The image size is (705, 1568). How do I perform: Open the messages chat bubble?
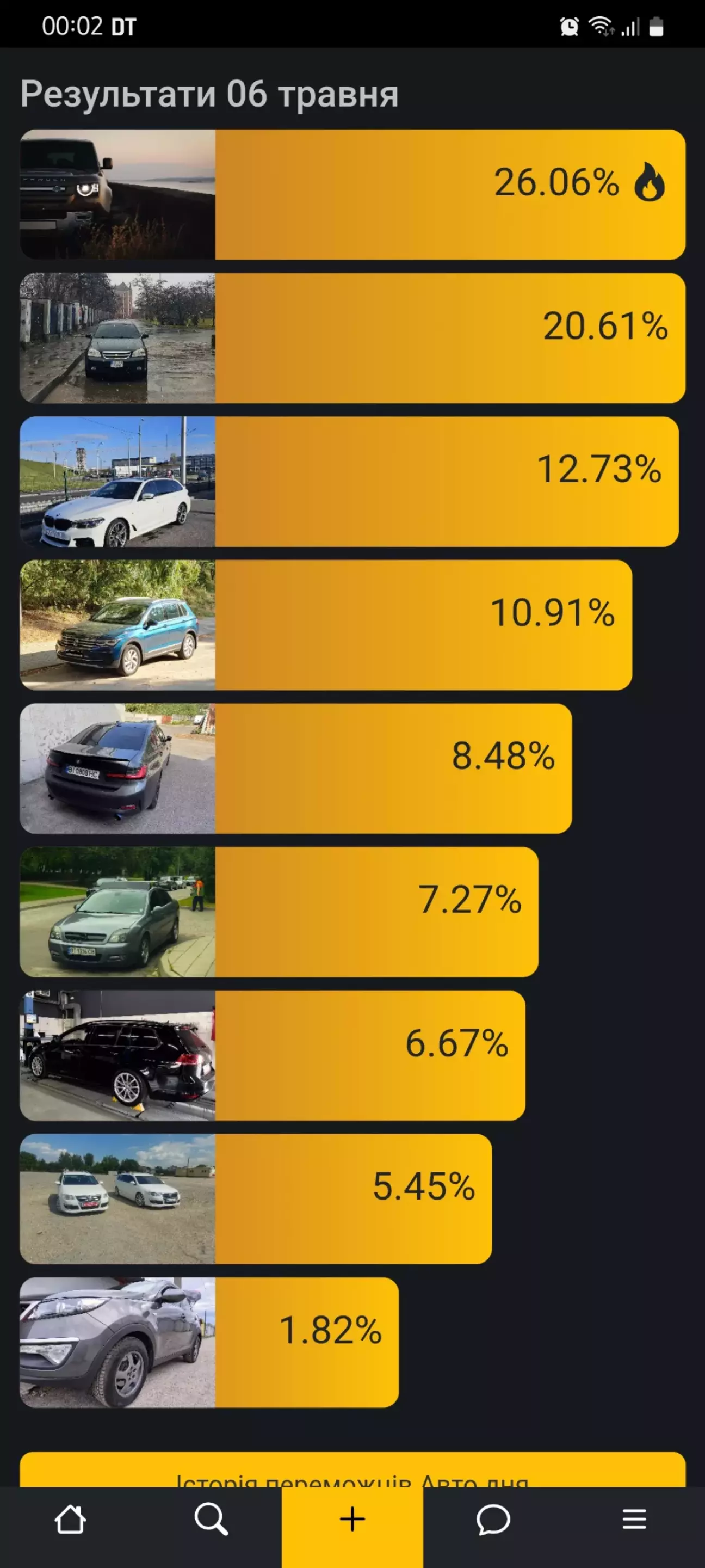click(x=493, y=1520)
